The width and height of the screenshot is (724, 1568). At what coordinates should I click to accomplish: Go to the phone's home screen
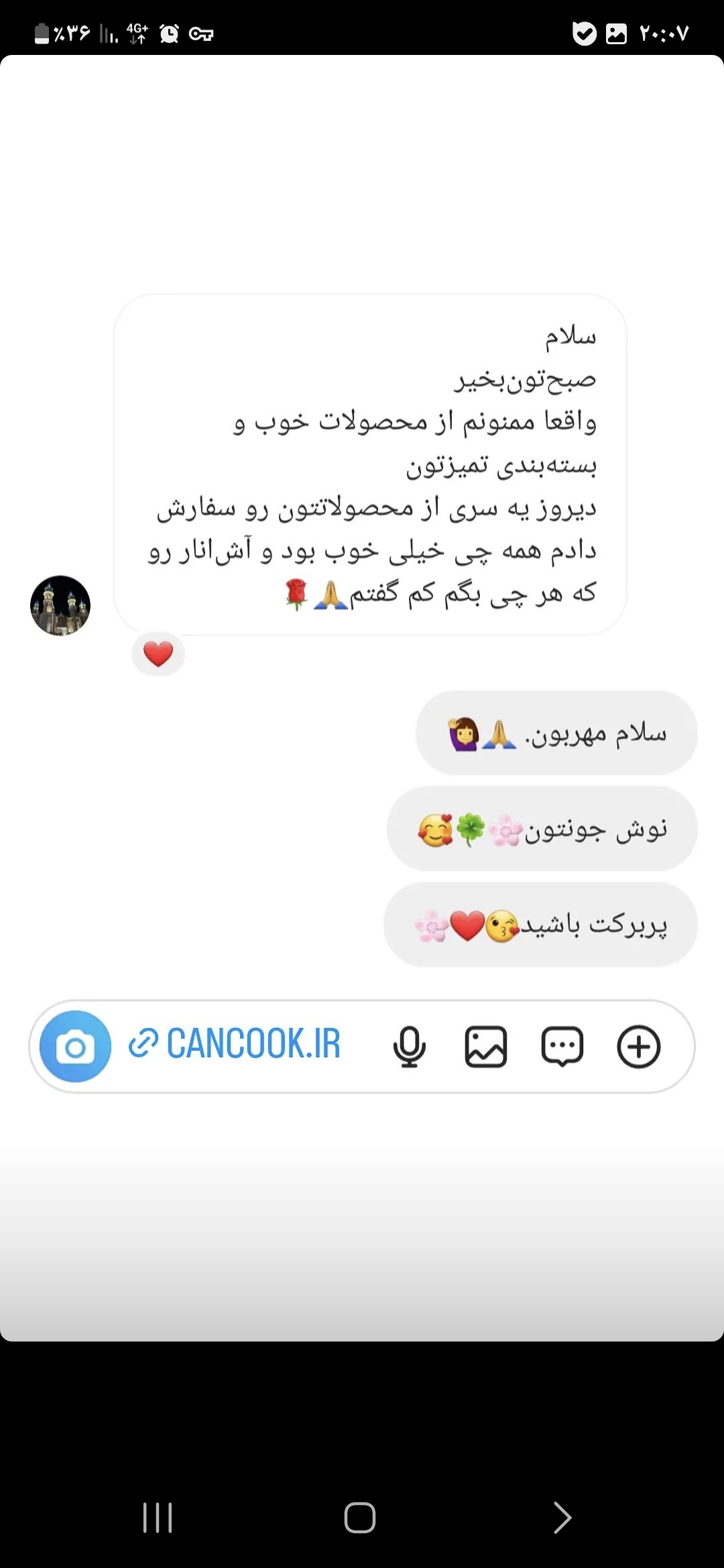(x=360, y=1517)
